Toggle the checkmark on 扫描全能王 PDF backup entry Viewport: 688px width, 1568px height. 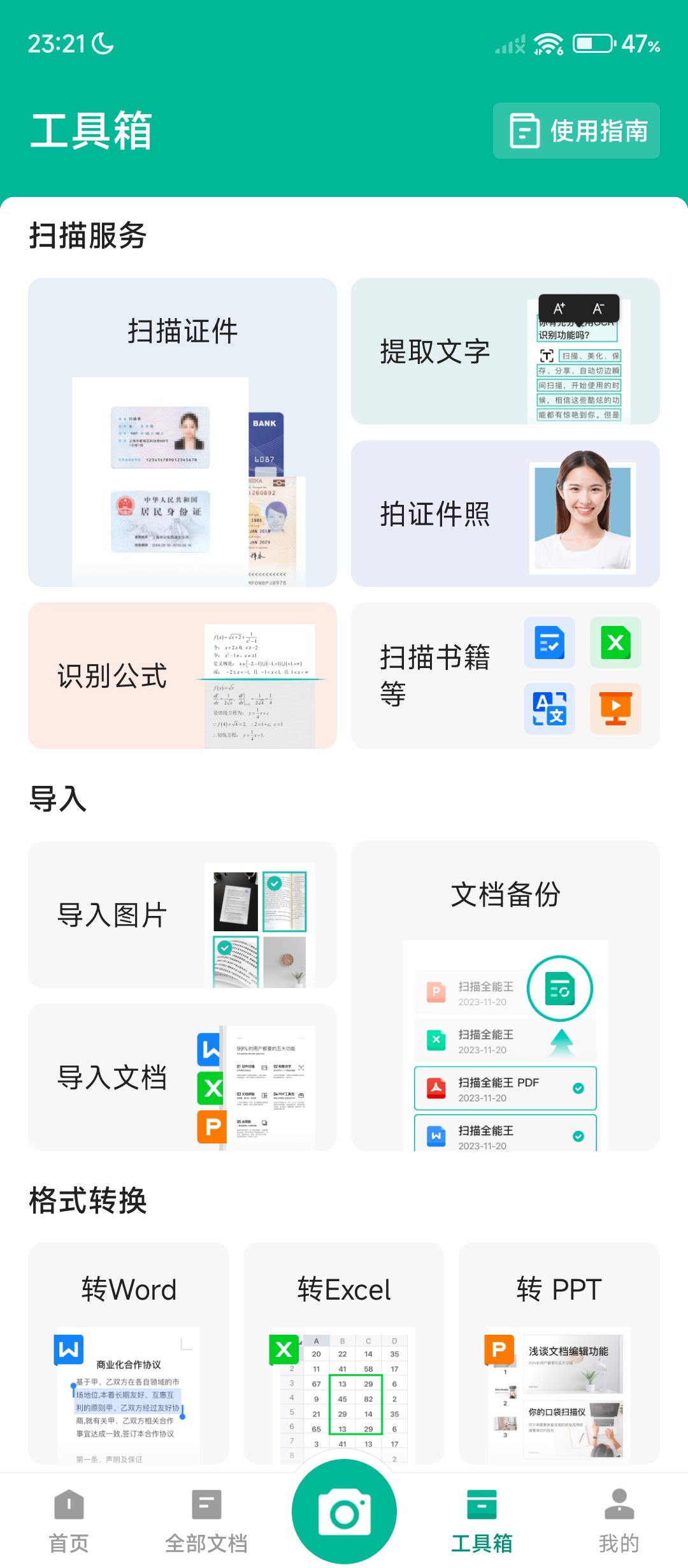(578, 1089)
